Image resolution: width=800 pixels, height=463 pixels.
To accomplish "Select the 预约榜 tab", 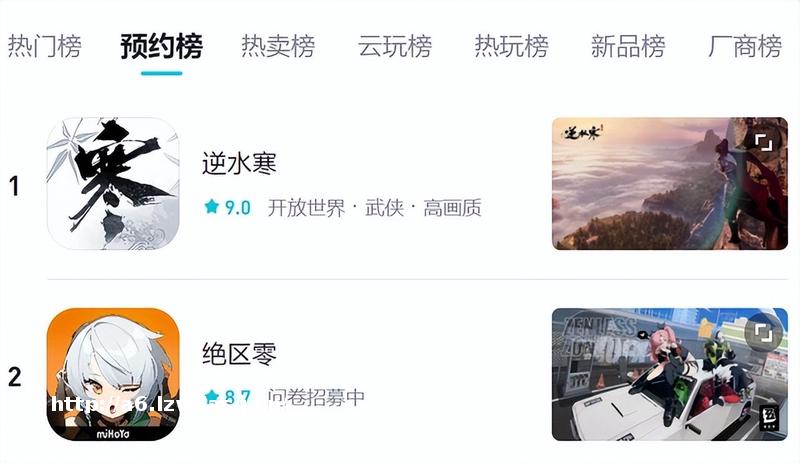I will [161, 46].
